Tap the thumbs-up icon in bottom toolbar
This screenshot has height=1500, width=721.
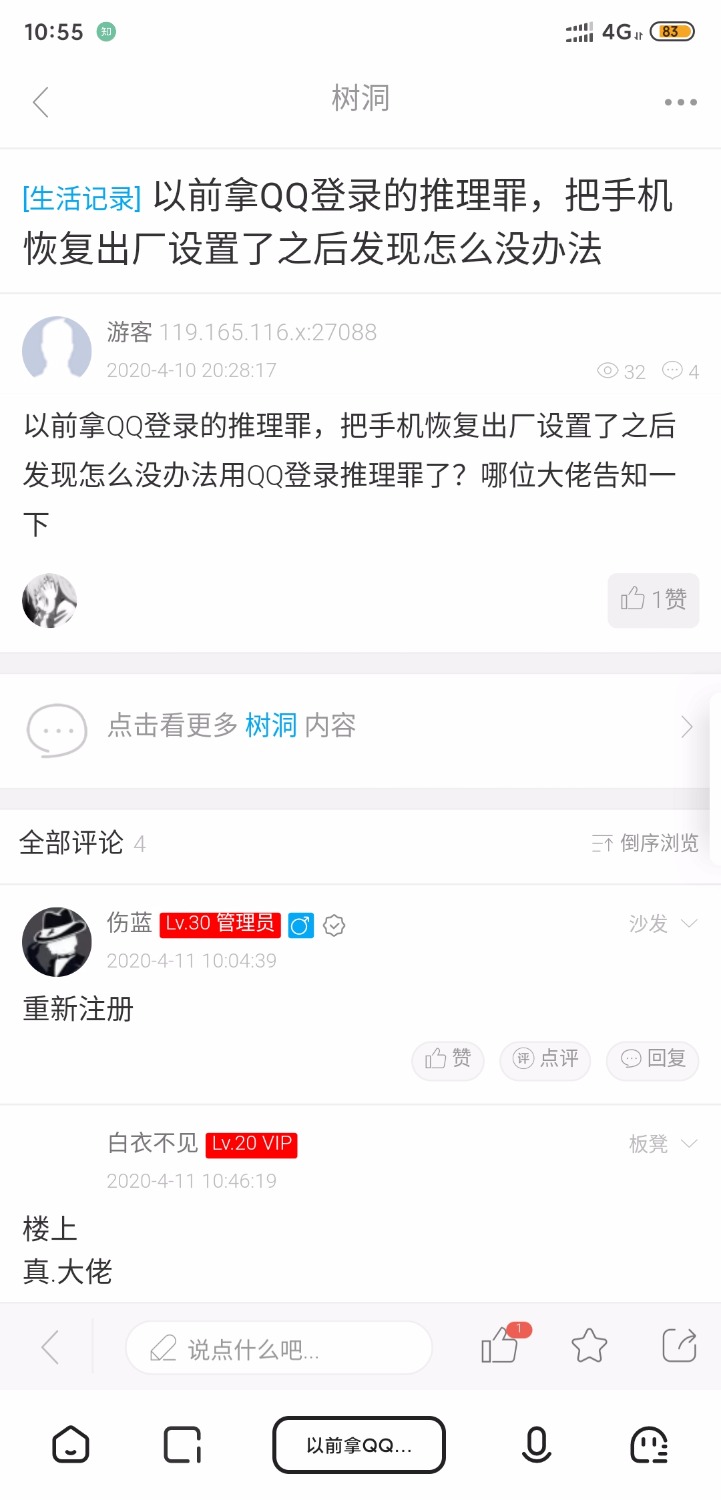tap(499, 1347)
